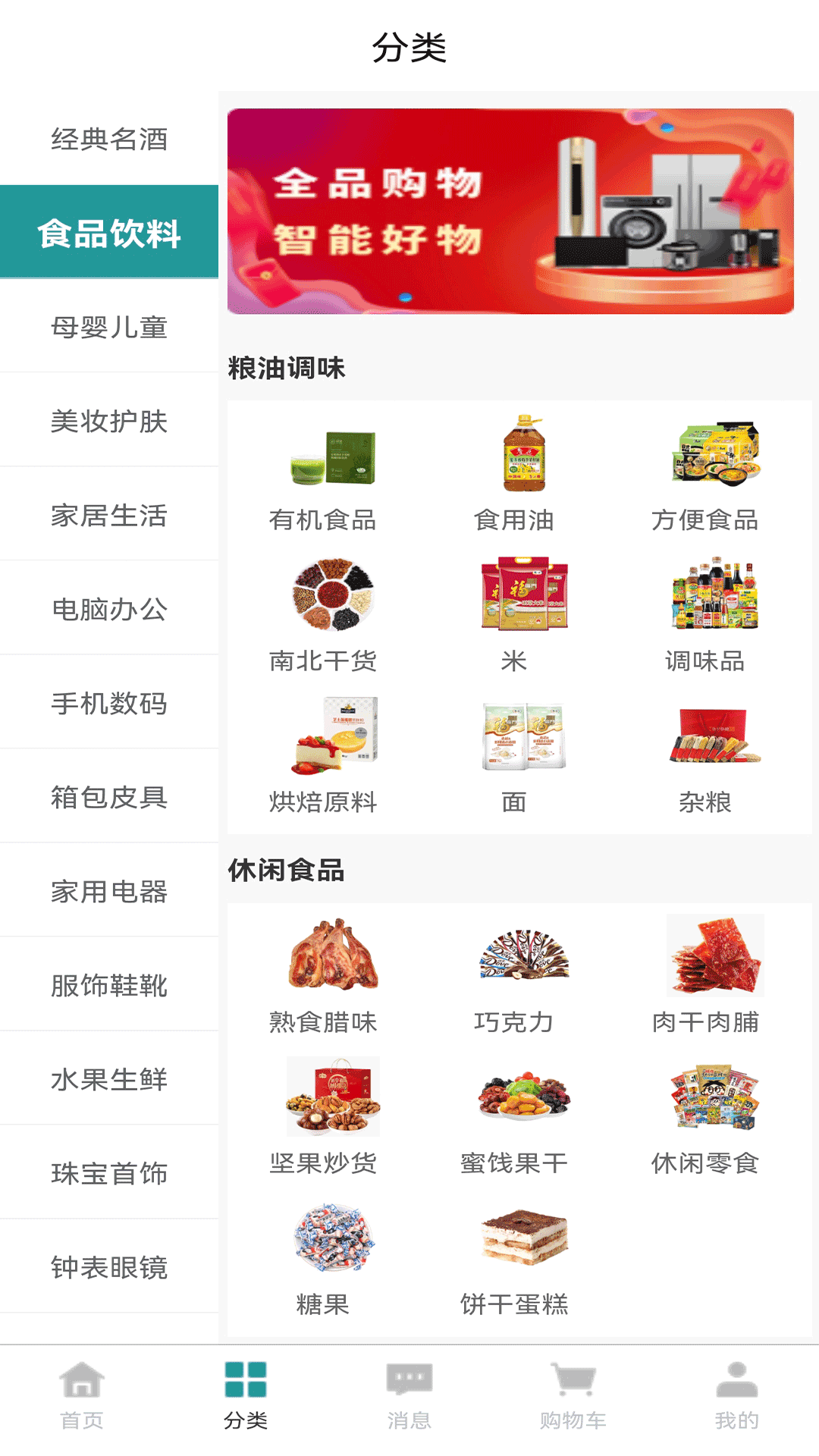Select 家用电器 in the sidebar
This screenshot has width=819, height=1456.
coord(109,891)
